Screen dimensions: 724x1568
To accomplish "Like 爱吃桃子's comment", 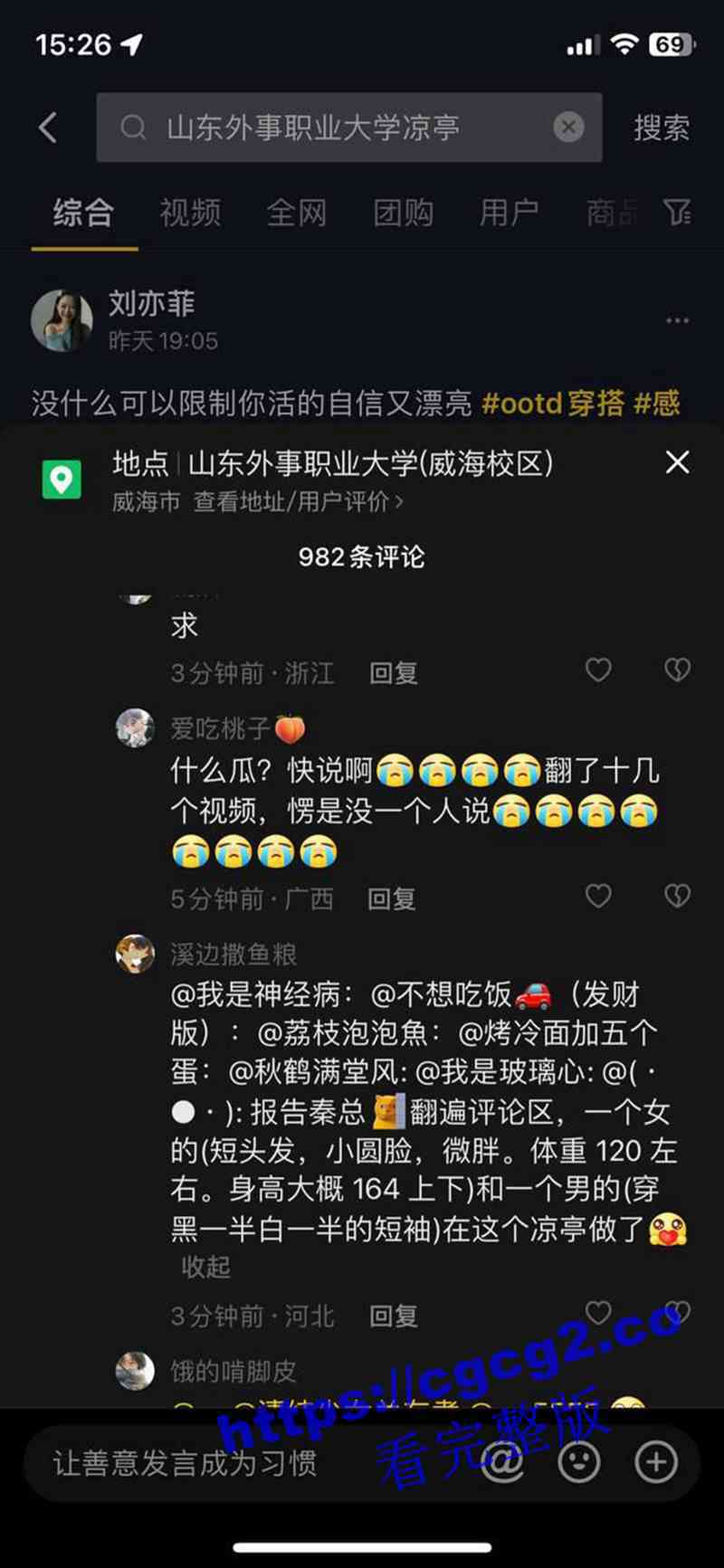I will click(598, 896).
